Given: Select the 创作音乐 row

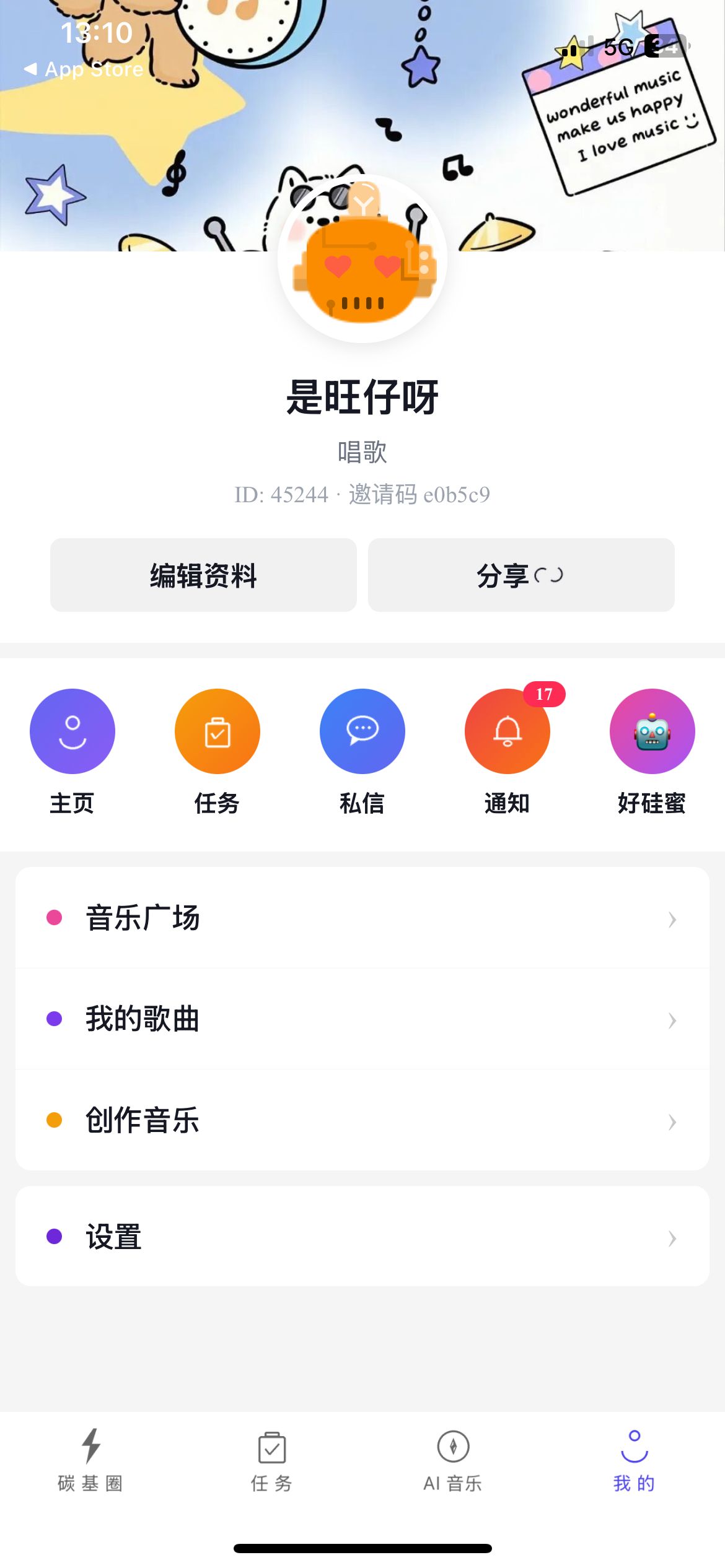Looking at the screenshot, I should coord(362,1120).
